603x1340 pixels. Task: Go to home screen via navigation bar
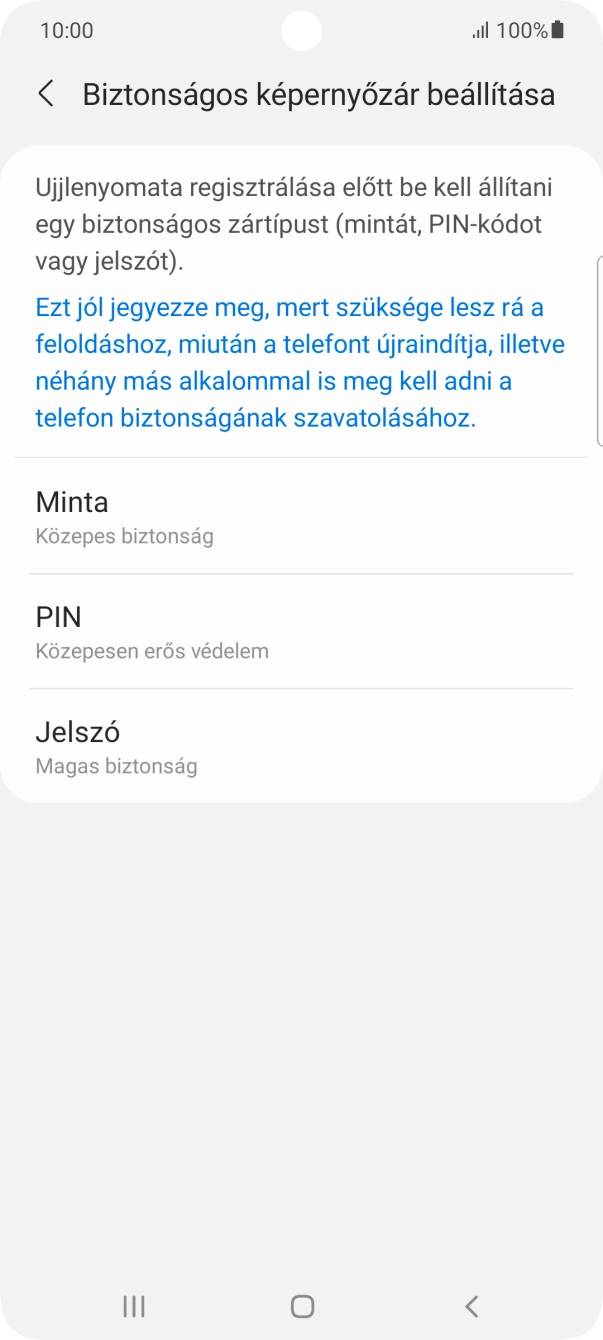(x=302, y=1305)
